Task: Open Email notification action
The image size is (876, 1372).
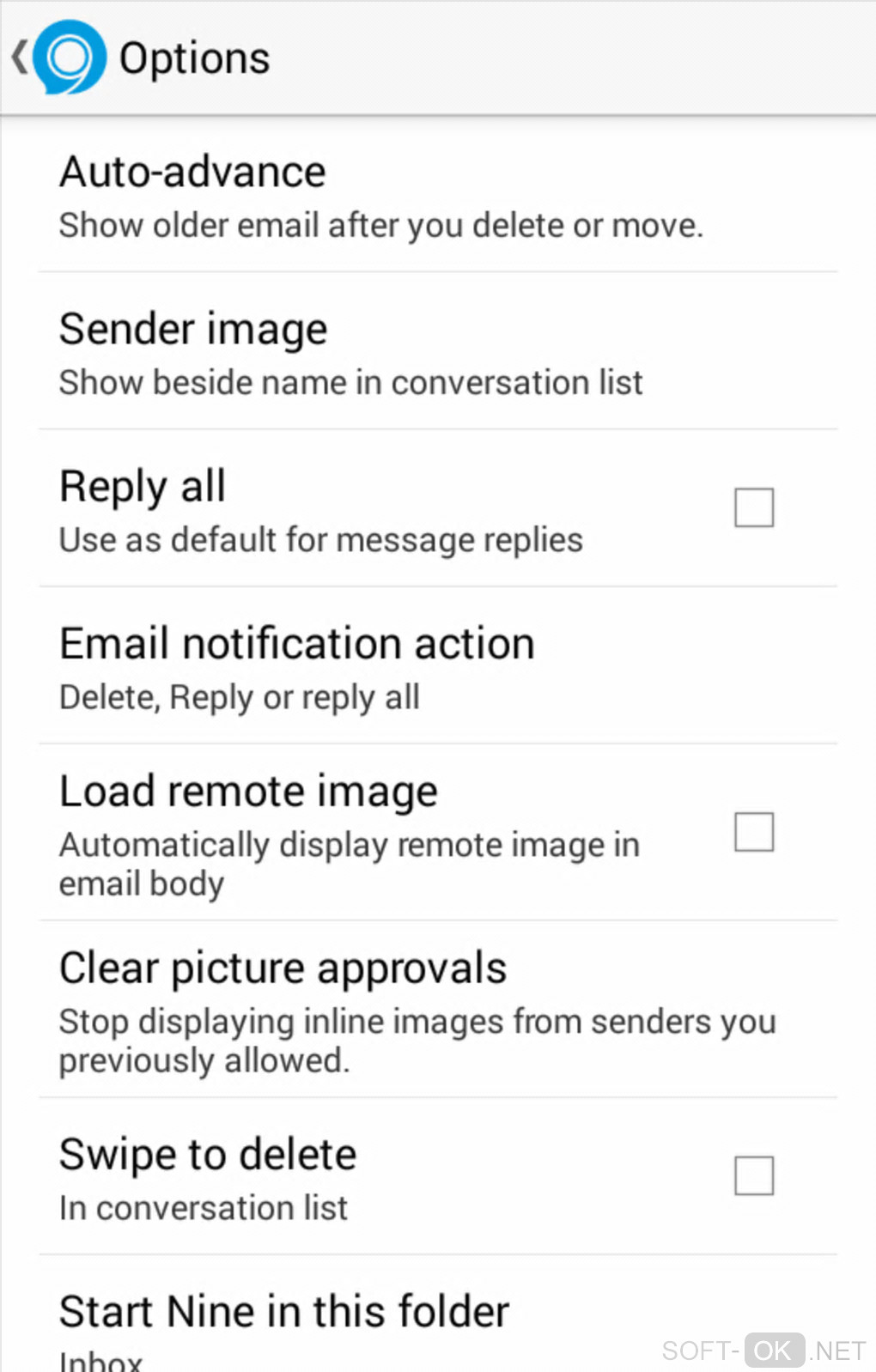Action: click(296, 667)
